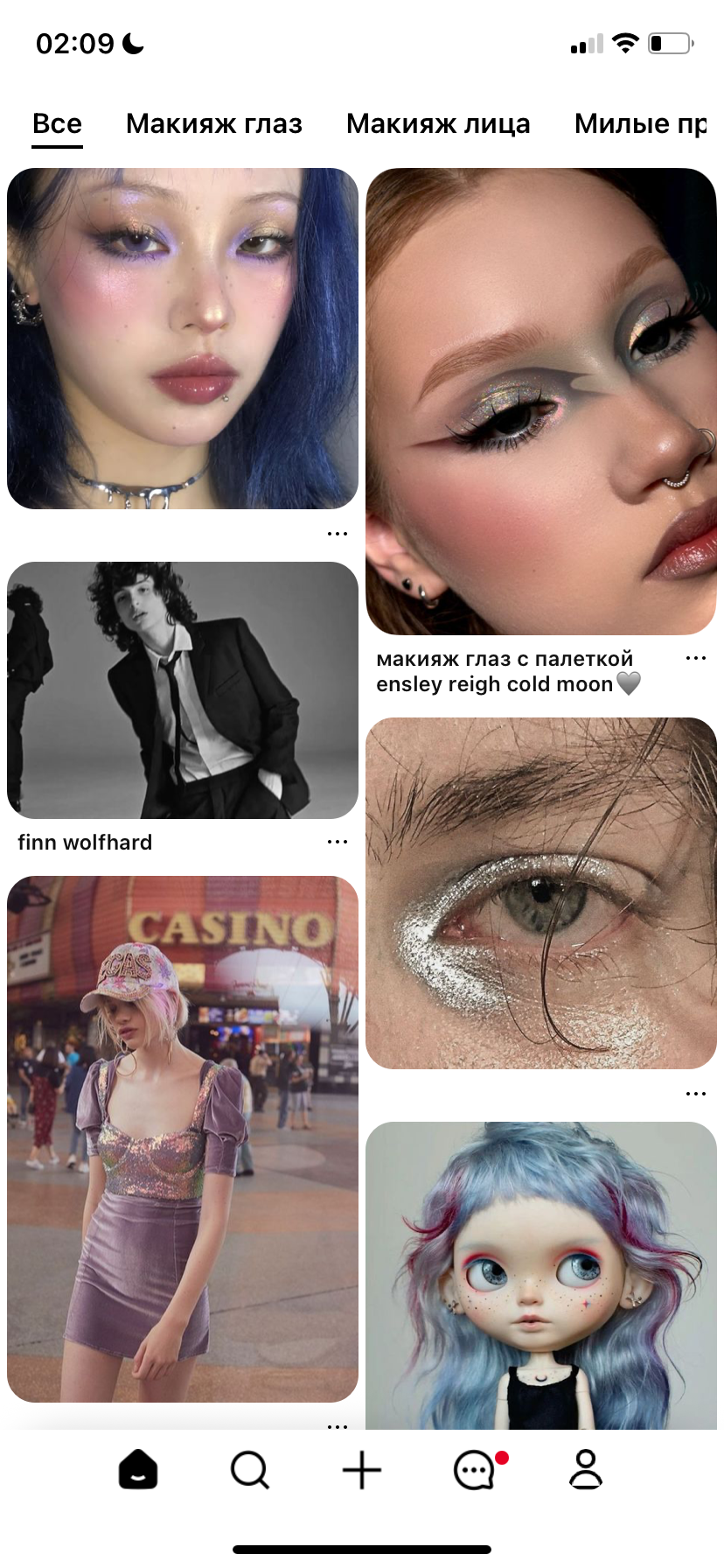Viewport: 724px width, 1568px height.
Task: Open the ensley reigh cold moon pin
Action: tap(541, 402)
